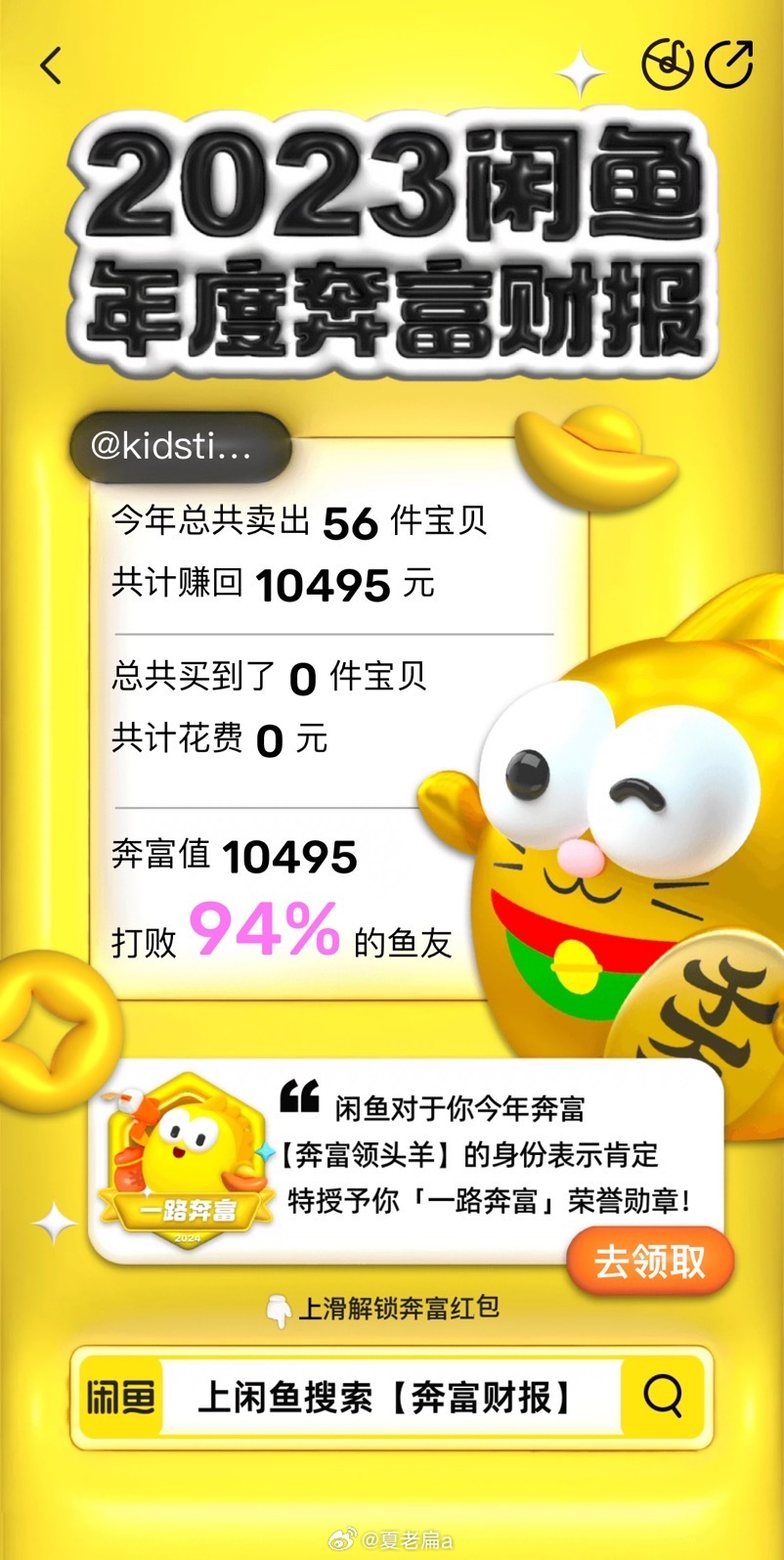Toggle the background music icon

click(x=667, y=65)
